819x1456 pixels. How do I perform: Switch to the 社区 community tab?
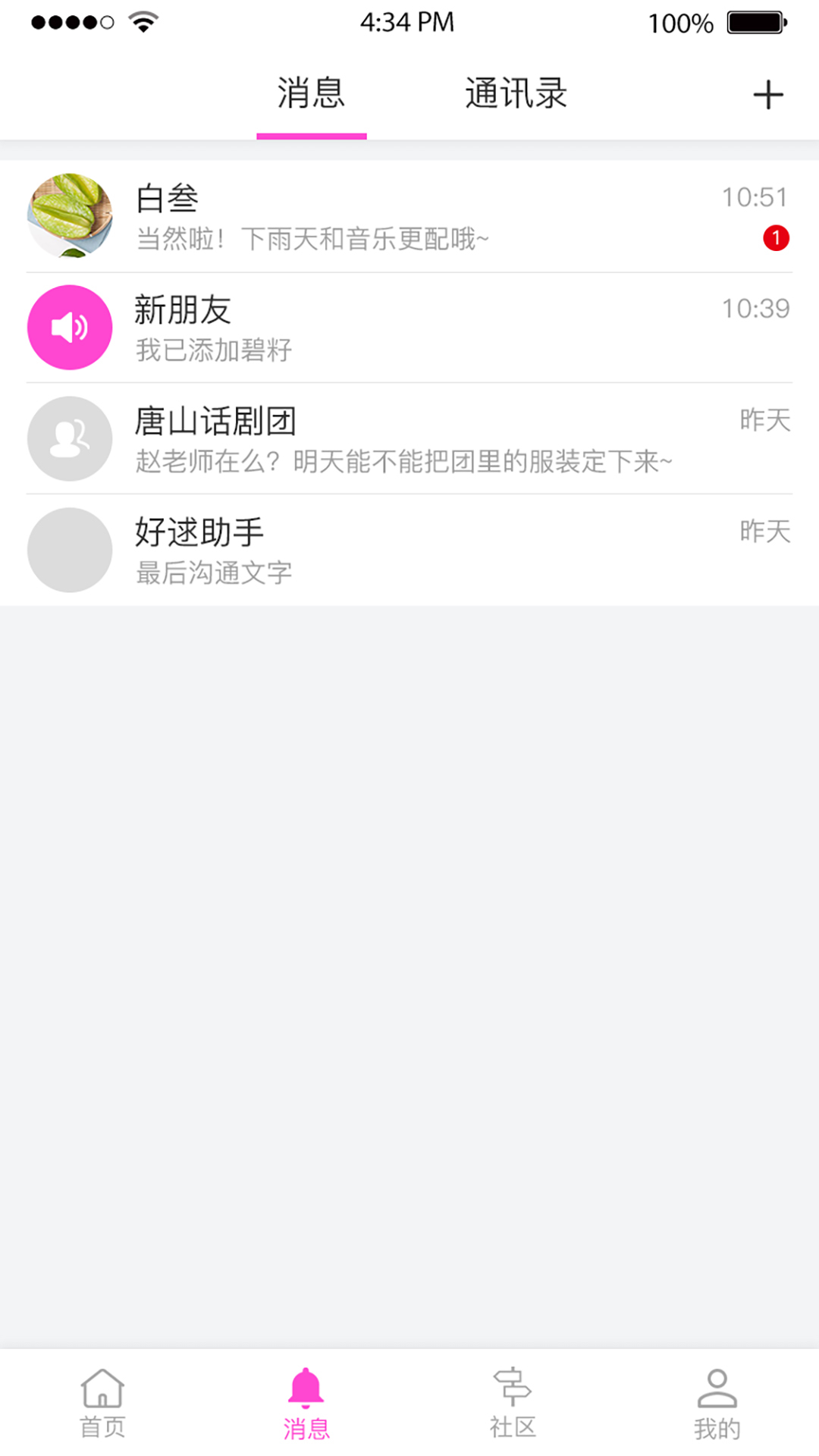point(513,1403)
